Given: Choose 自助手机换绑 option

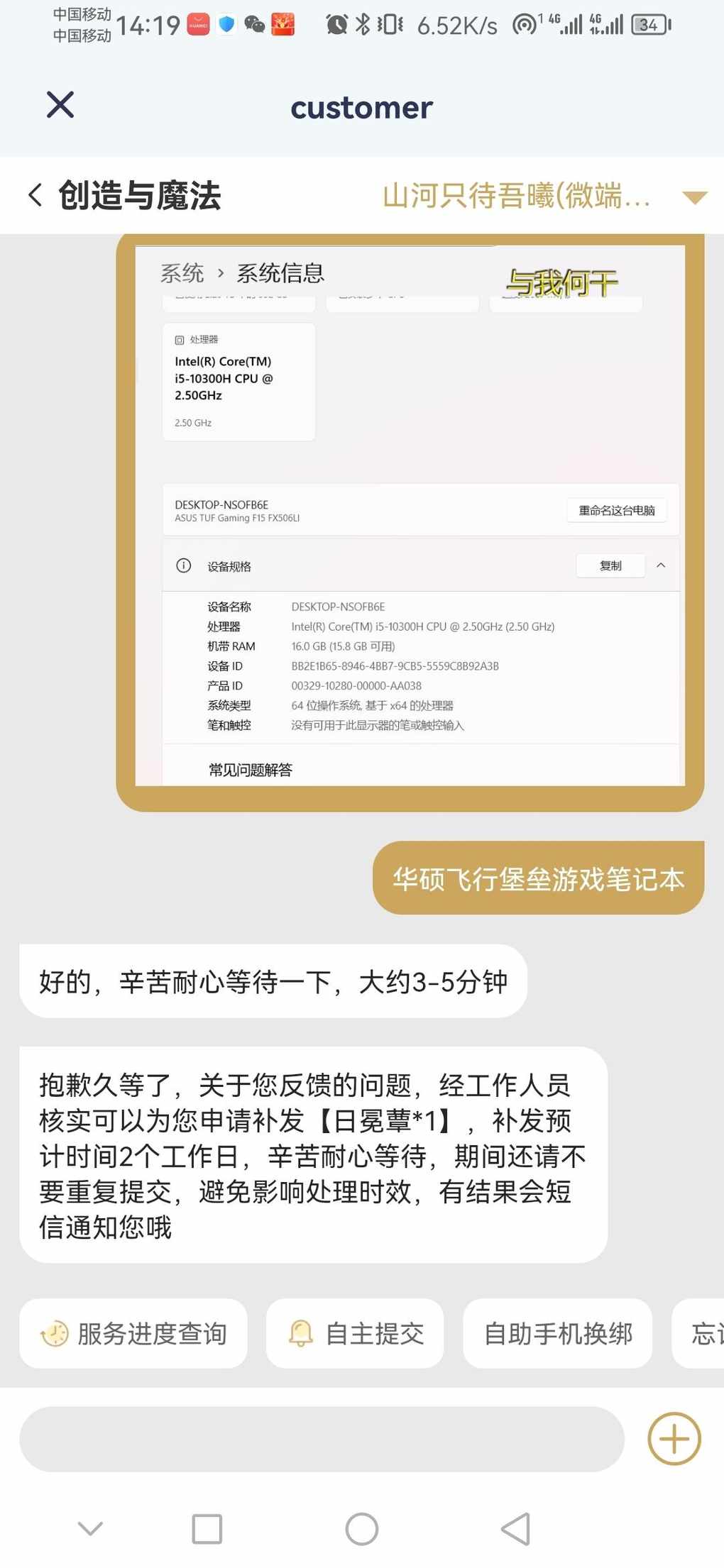Looking at the screenshot, I should (x=557, y=1334).
